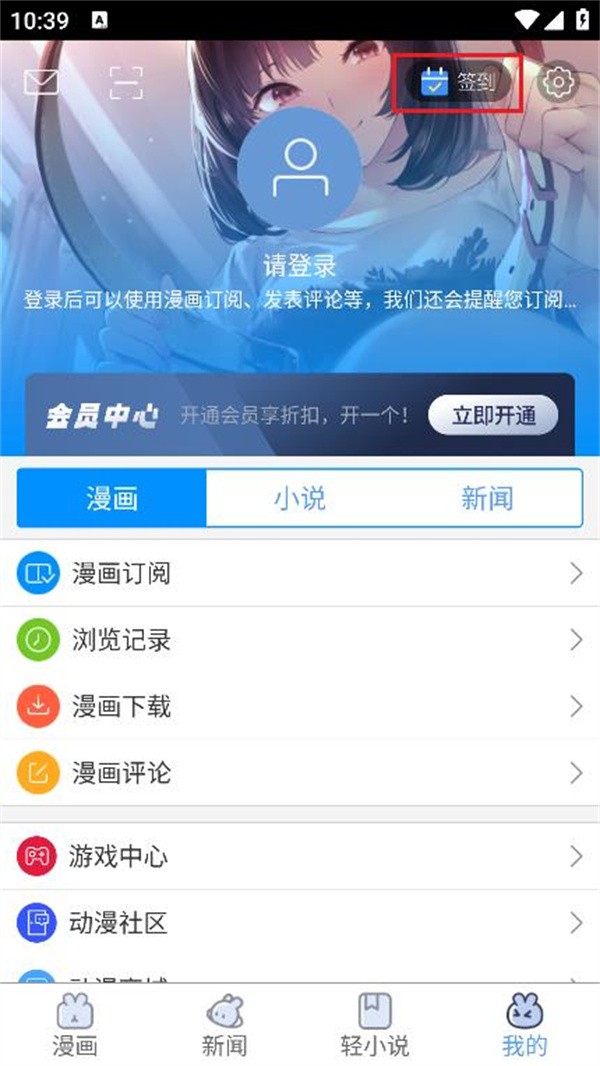Open 漫画订阅 row
Image resolution: width=600 pixels, height=1066 pixels.
(300, 573)
